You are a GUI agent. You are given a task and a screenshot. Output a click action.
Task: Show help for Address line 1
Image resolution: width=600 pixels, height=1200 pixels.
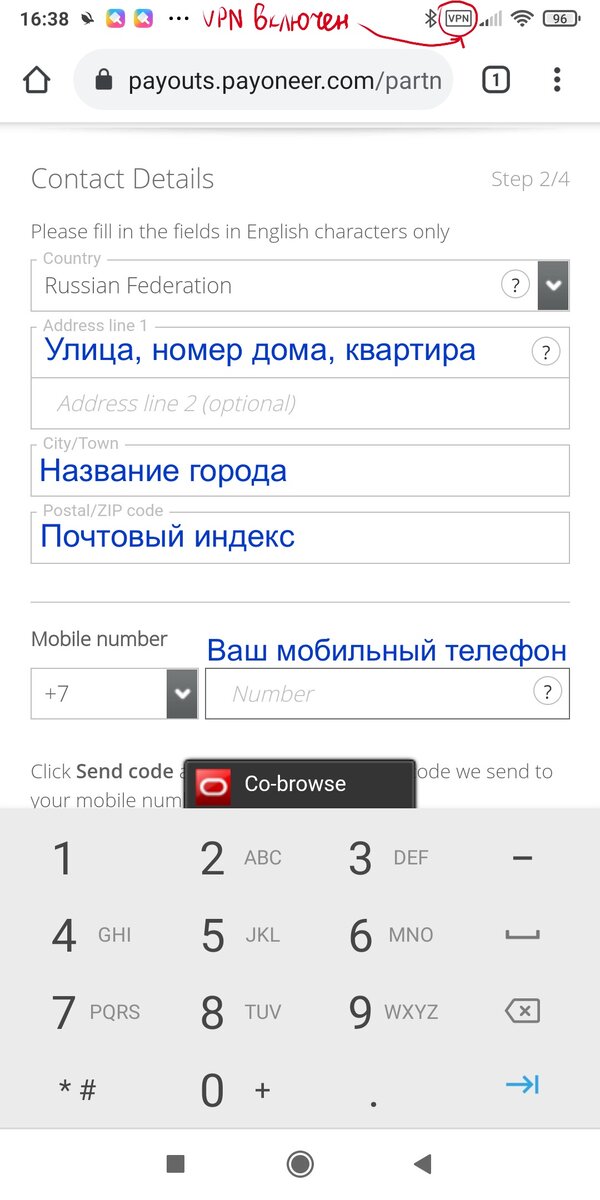(x=546, y=352)
